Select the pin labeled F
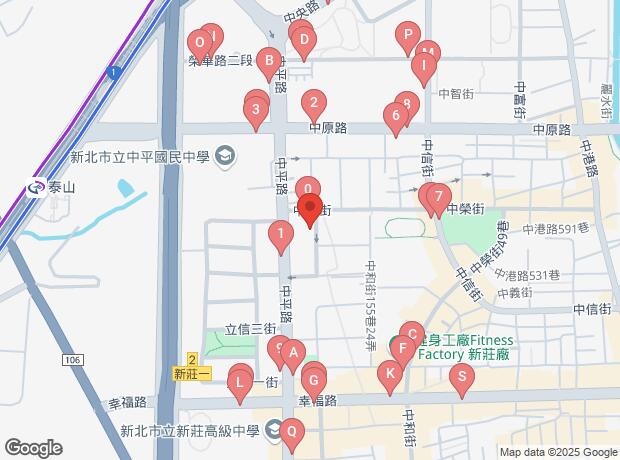The width and height of the screenshot is (620, 460). (401, 351)
